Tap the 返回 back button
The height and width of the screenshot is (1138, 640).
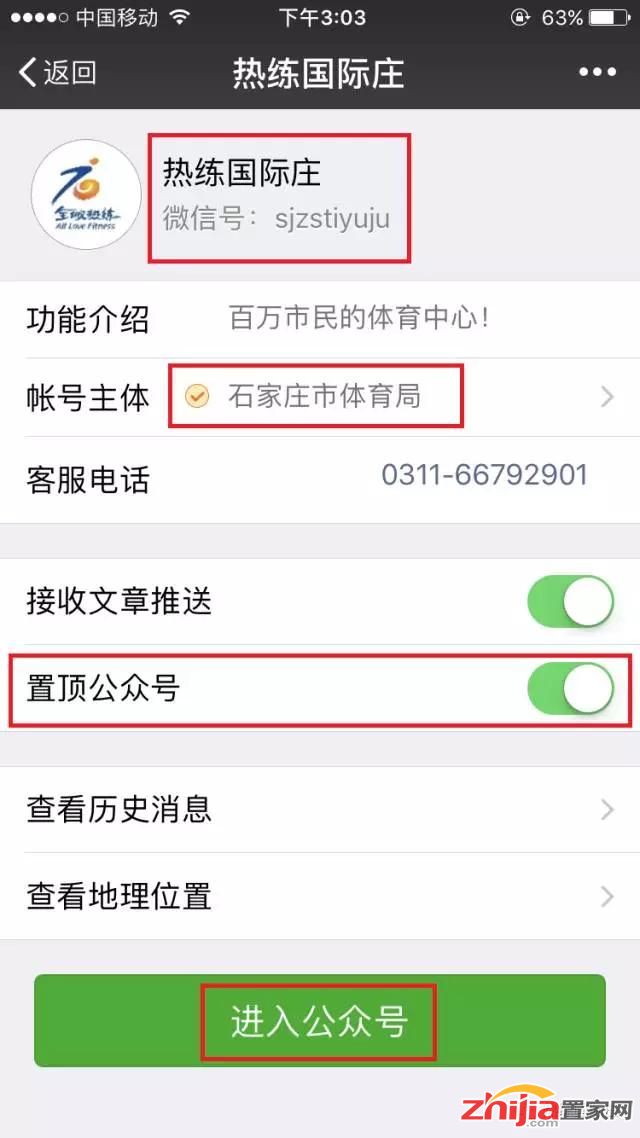[x=57, y=73]
